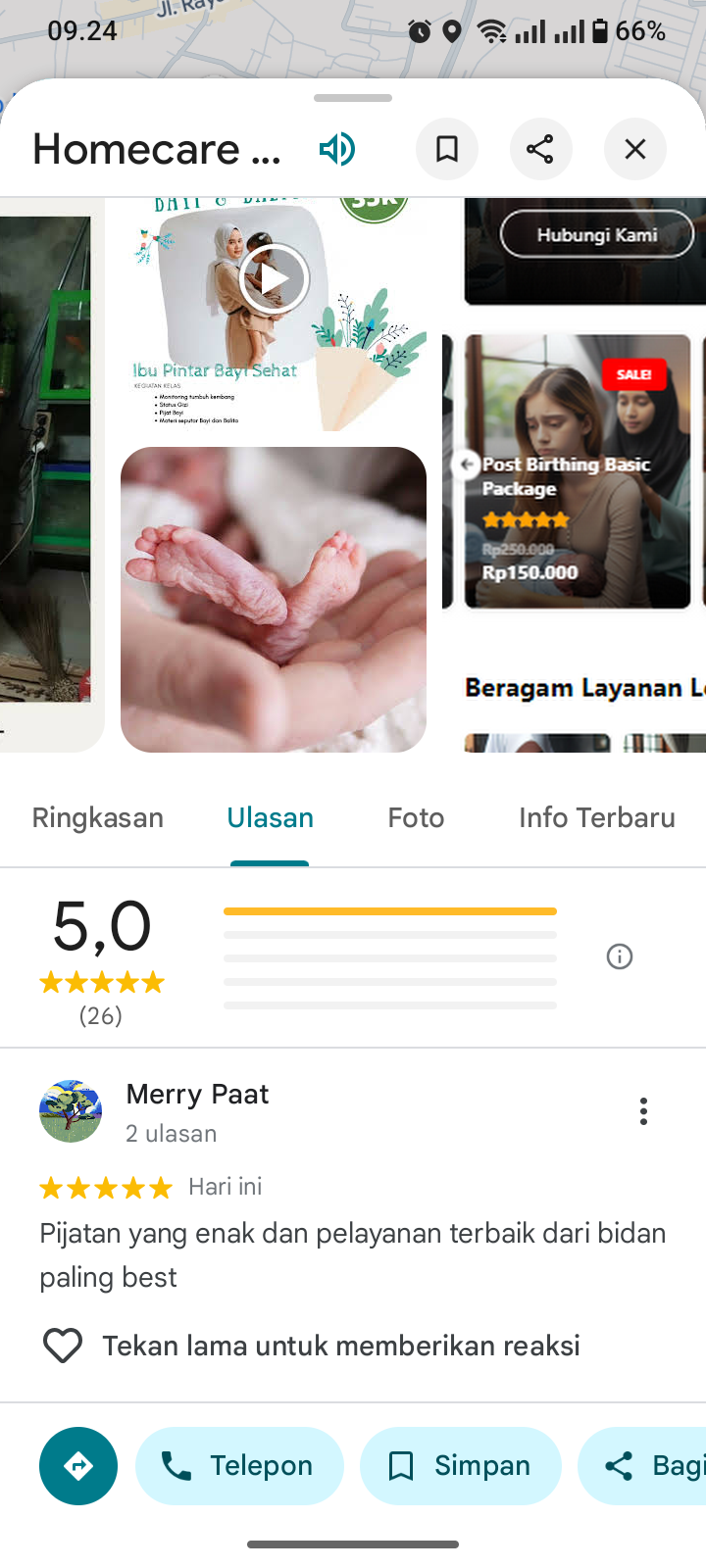Switch to the Ringkasan tab
706x1568 pixels.
(x=98, y=817)
